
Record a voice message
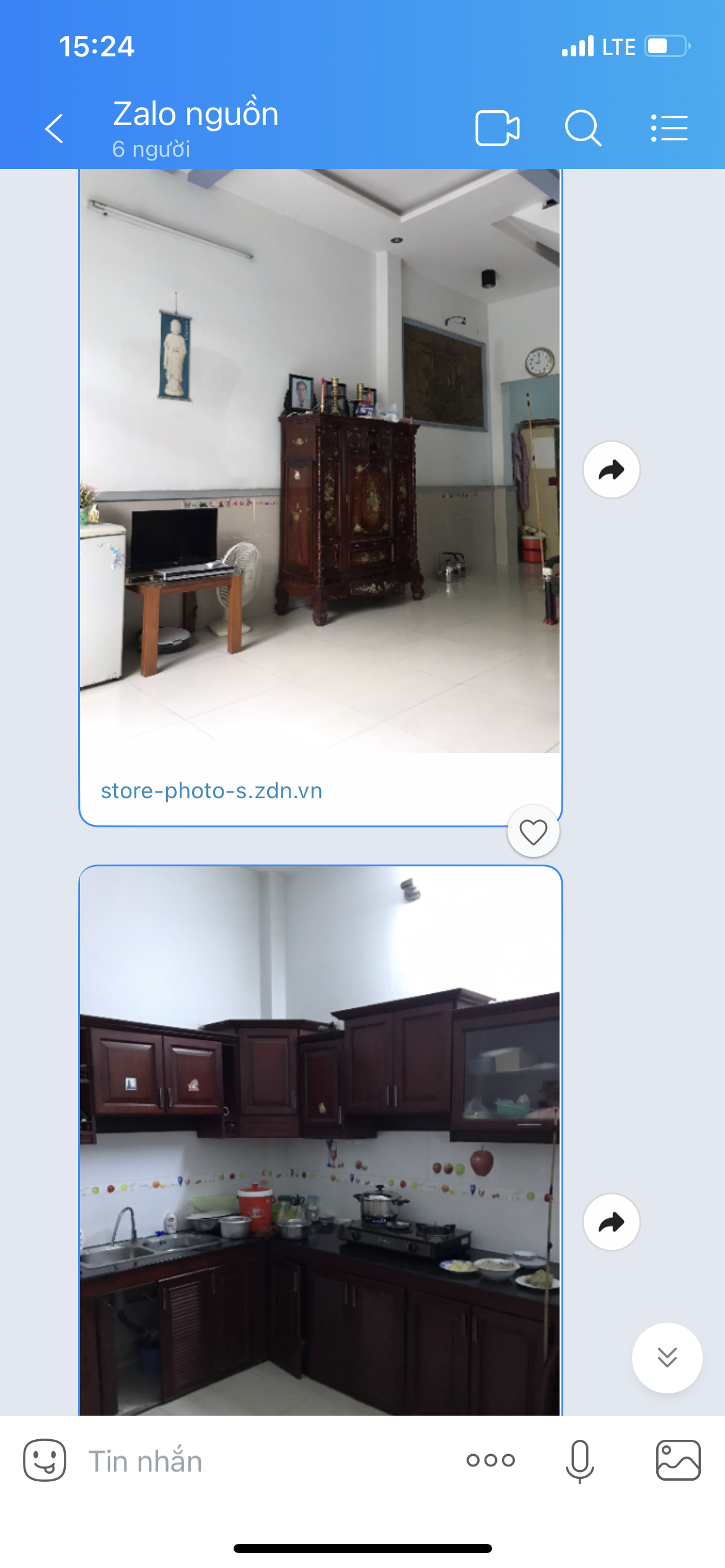pyautogui.click(x=580, y=1461)
